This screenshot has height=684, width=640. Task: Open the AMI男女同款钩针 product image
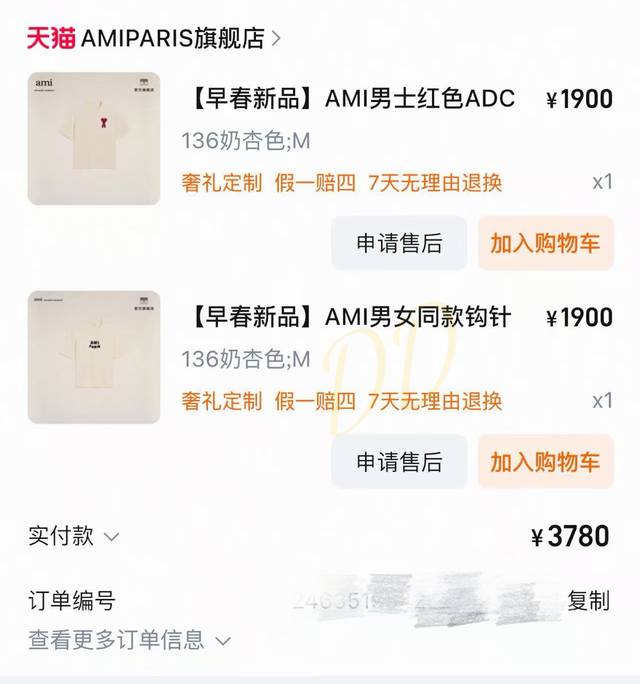(x=93, y=357)
